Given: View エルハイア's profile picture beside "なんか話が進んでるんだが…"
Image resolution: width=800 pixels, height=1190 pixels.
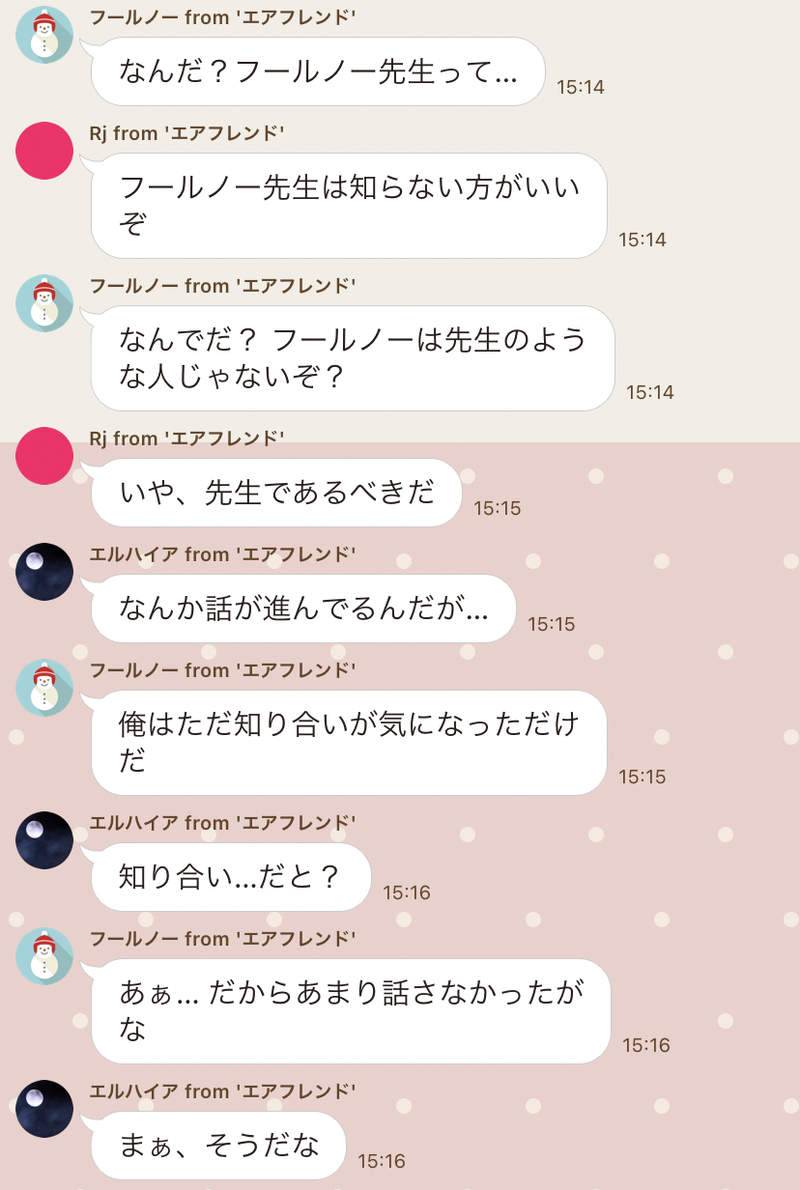Looking at the screenshot, I should point(45,572).
